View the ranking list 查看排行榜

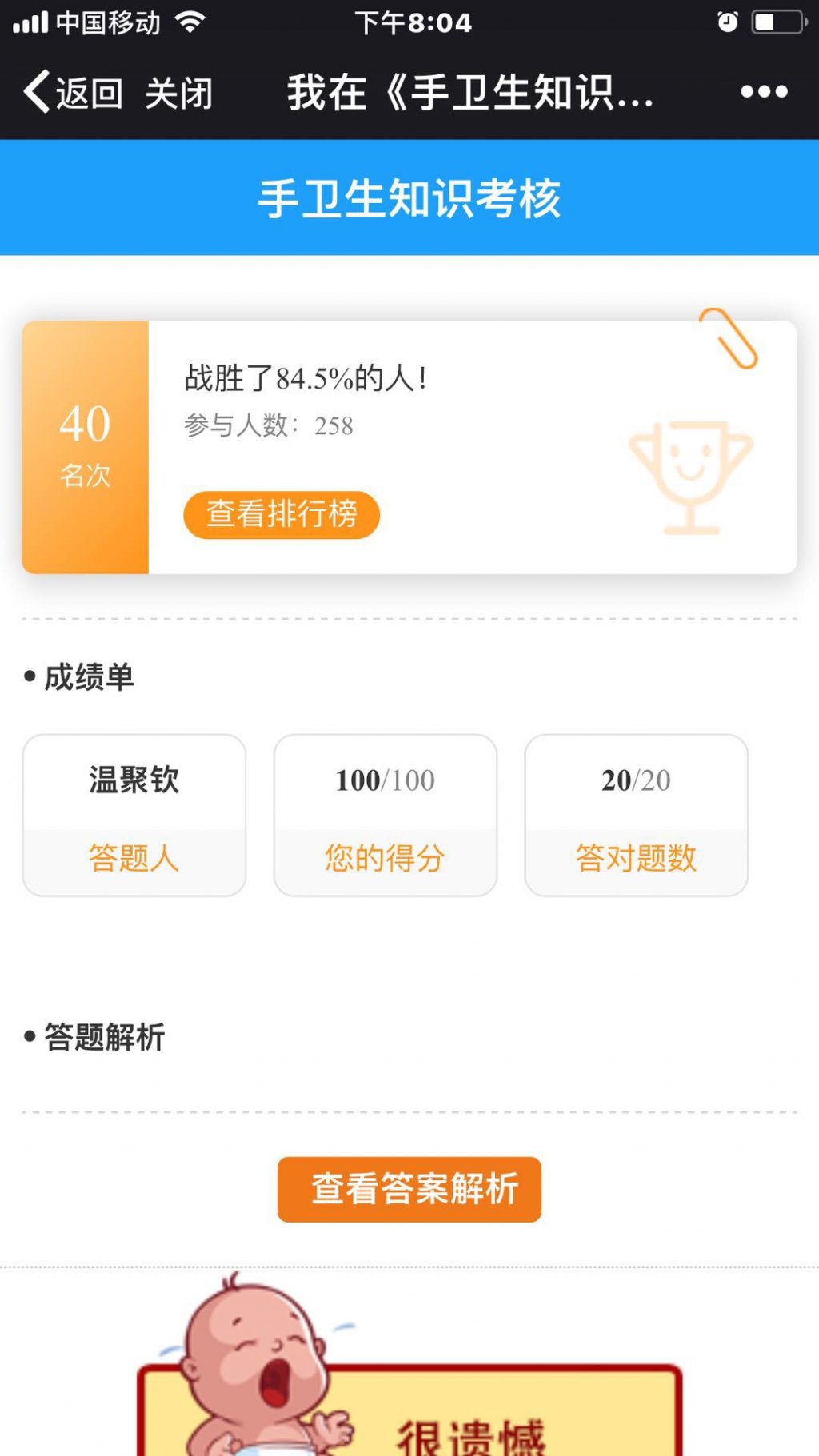(x=282, y=514)
